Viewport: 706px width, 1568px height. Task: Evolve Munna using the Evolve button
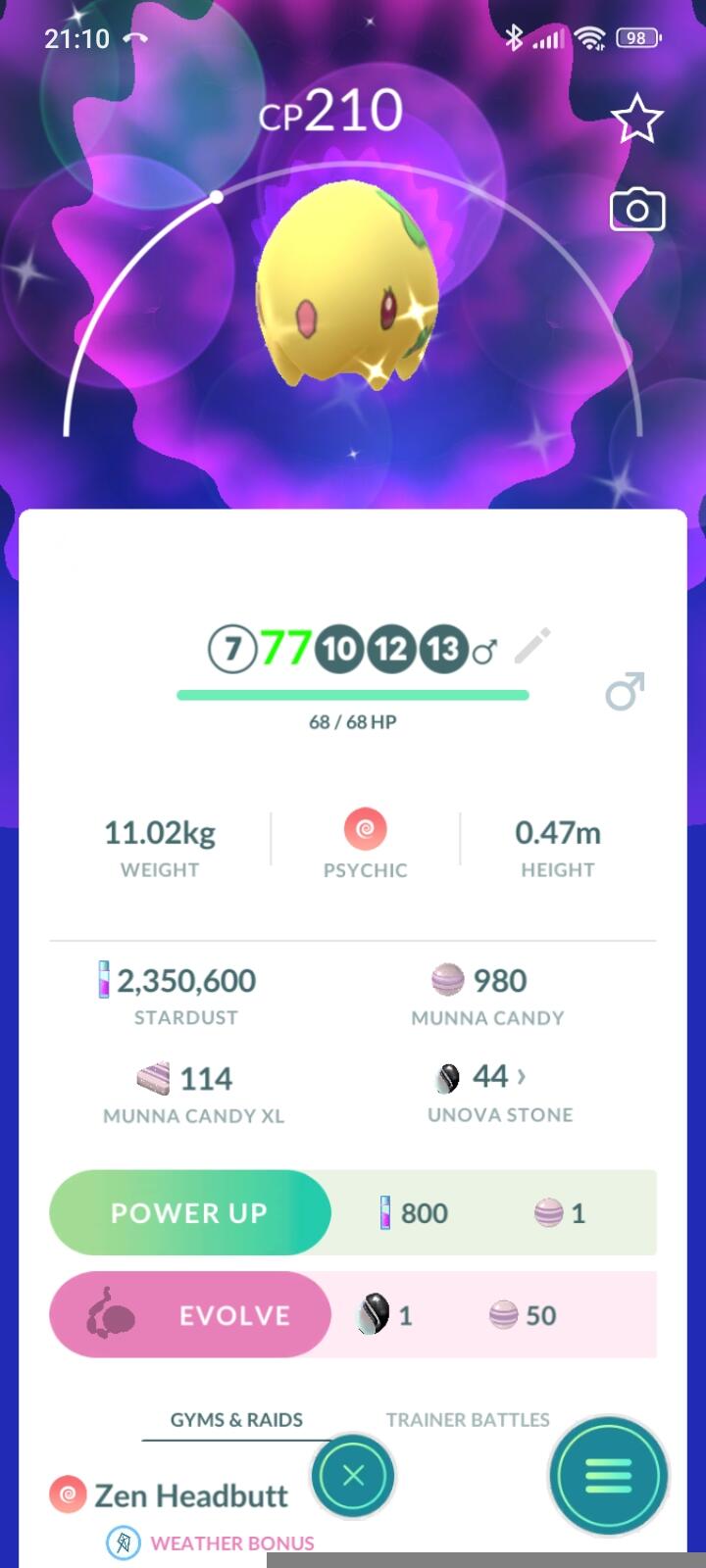(190, 1315)
